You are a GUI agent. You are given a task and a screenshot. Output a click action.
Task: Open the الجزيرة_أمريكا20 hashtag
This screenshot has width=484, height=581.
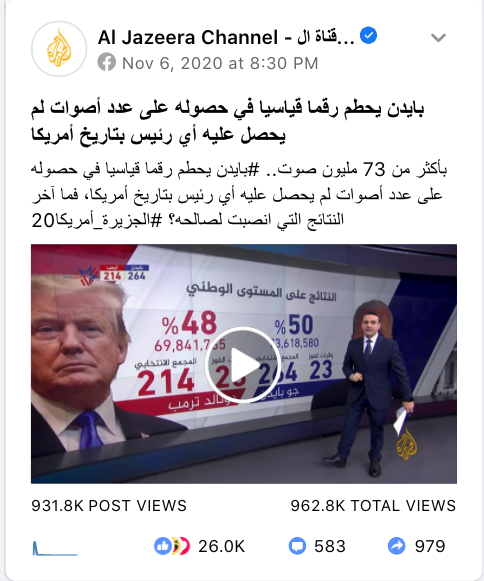coord(97,220)
